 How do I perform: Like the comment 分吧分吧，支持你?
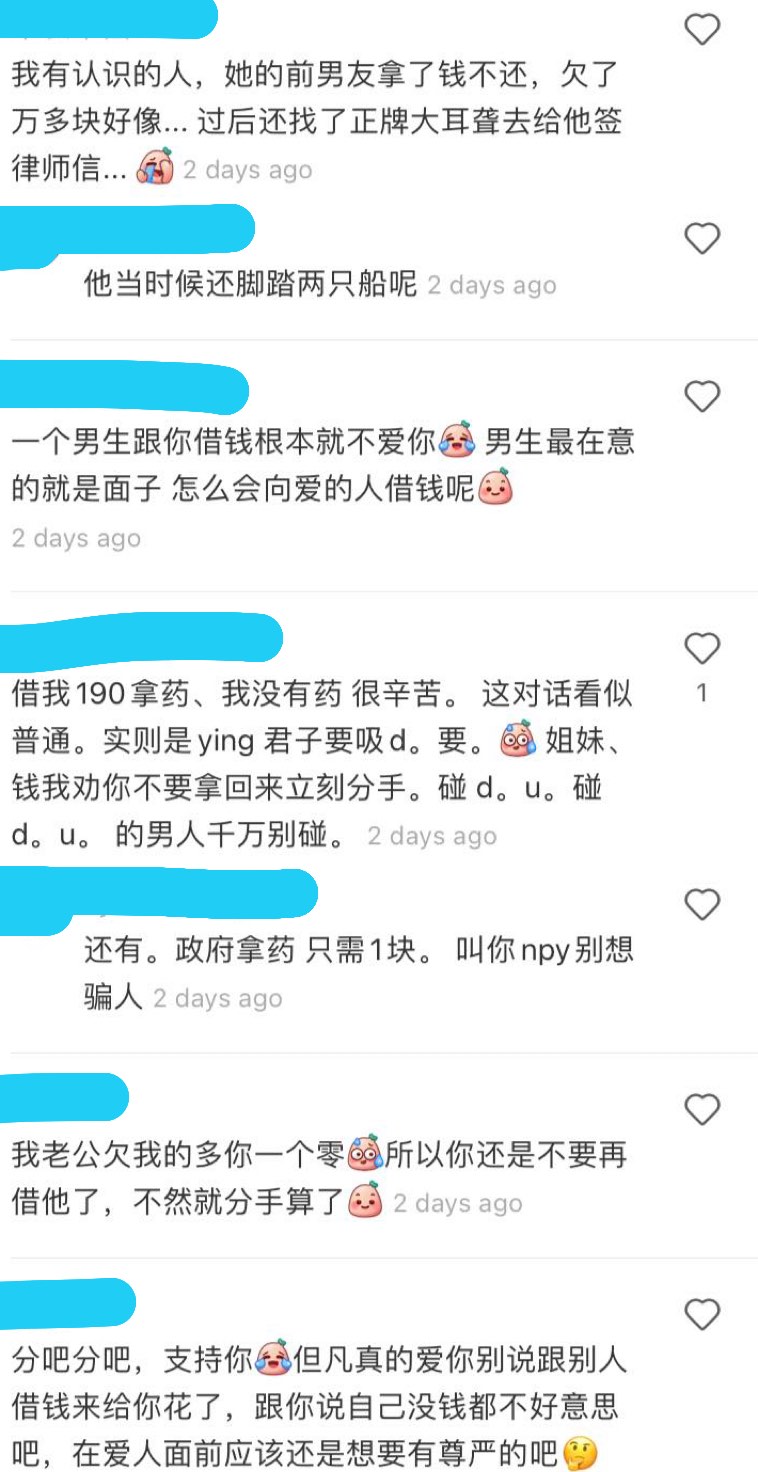coord(702,1312)
